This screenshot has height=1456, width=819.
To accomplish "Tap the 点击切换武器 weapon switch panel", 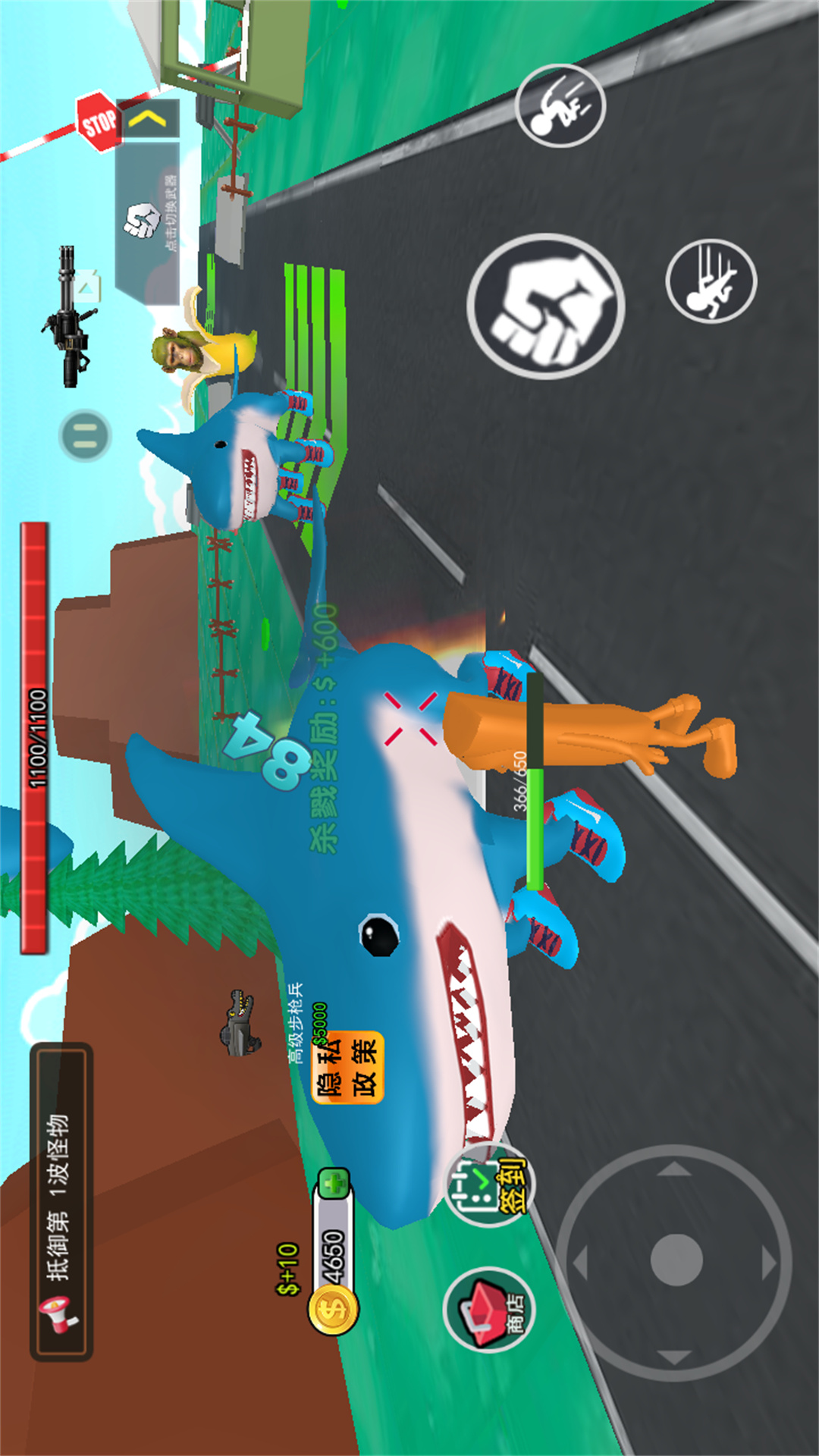I will coord(148,221).
